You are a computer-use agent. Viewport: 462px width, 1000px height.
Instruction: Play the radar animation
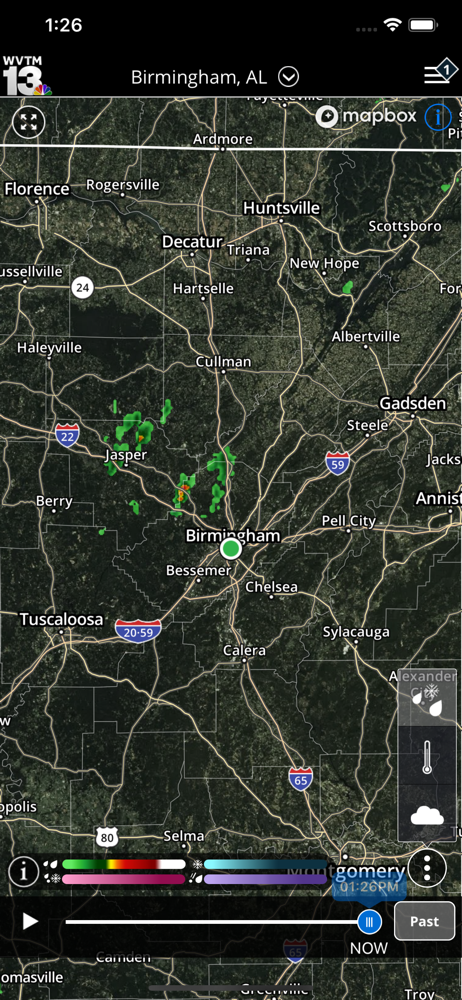(30, 921)
